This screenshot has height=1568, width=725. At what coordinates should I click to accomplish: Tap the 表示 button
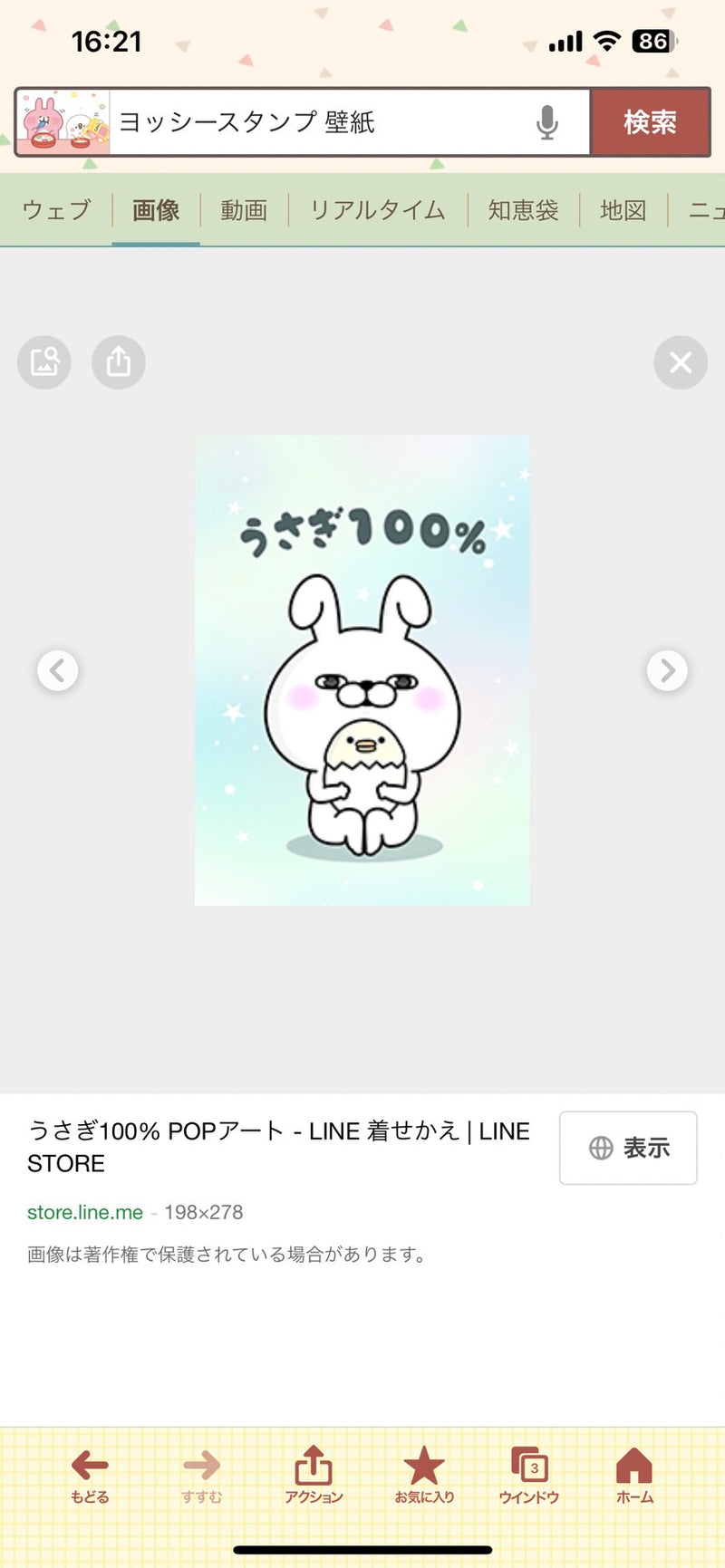pyautogui.click(x=628, y=1148)
